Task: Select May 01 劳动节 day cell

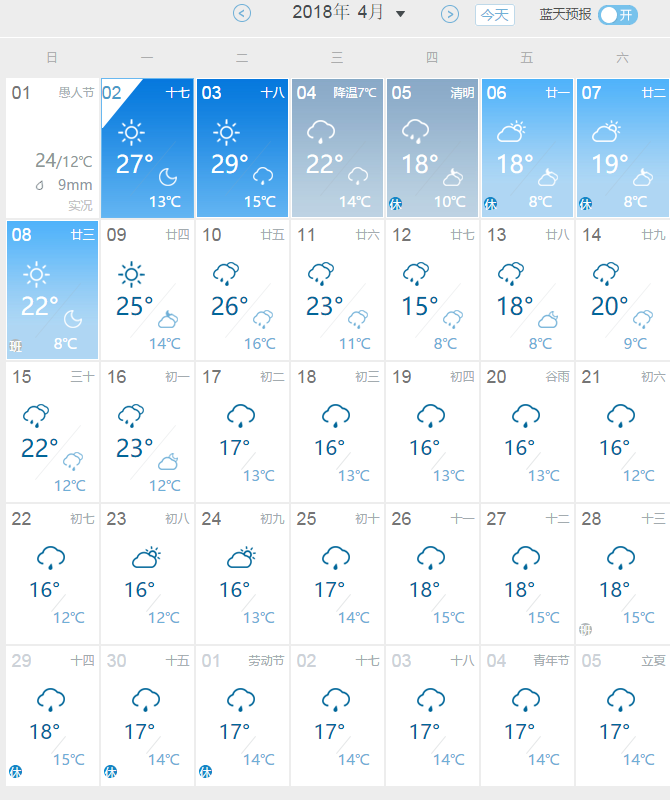Action: click(x=242, y=715)
